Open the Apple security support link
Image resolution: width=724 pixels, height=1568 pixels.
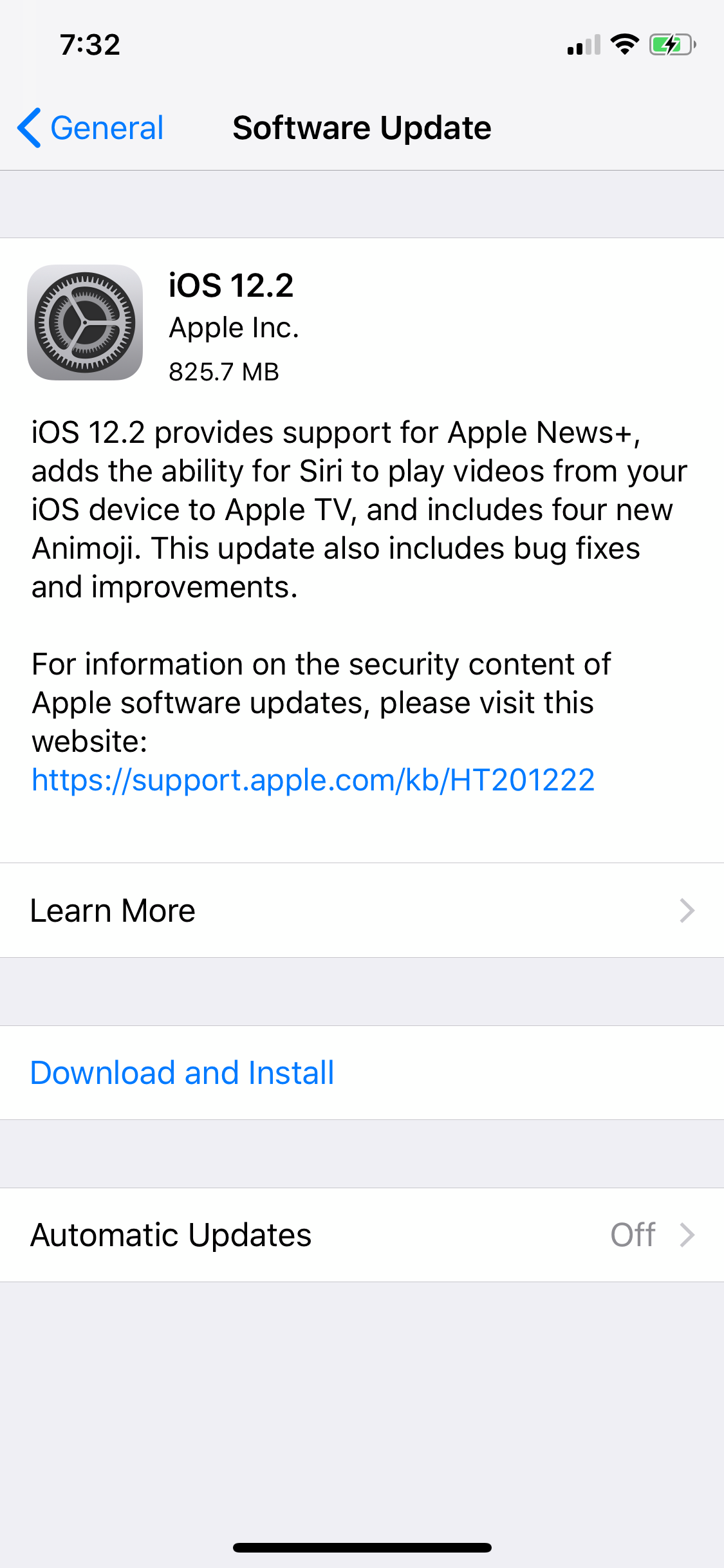[x=313, y=780]
